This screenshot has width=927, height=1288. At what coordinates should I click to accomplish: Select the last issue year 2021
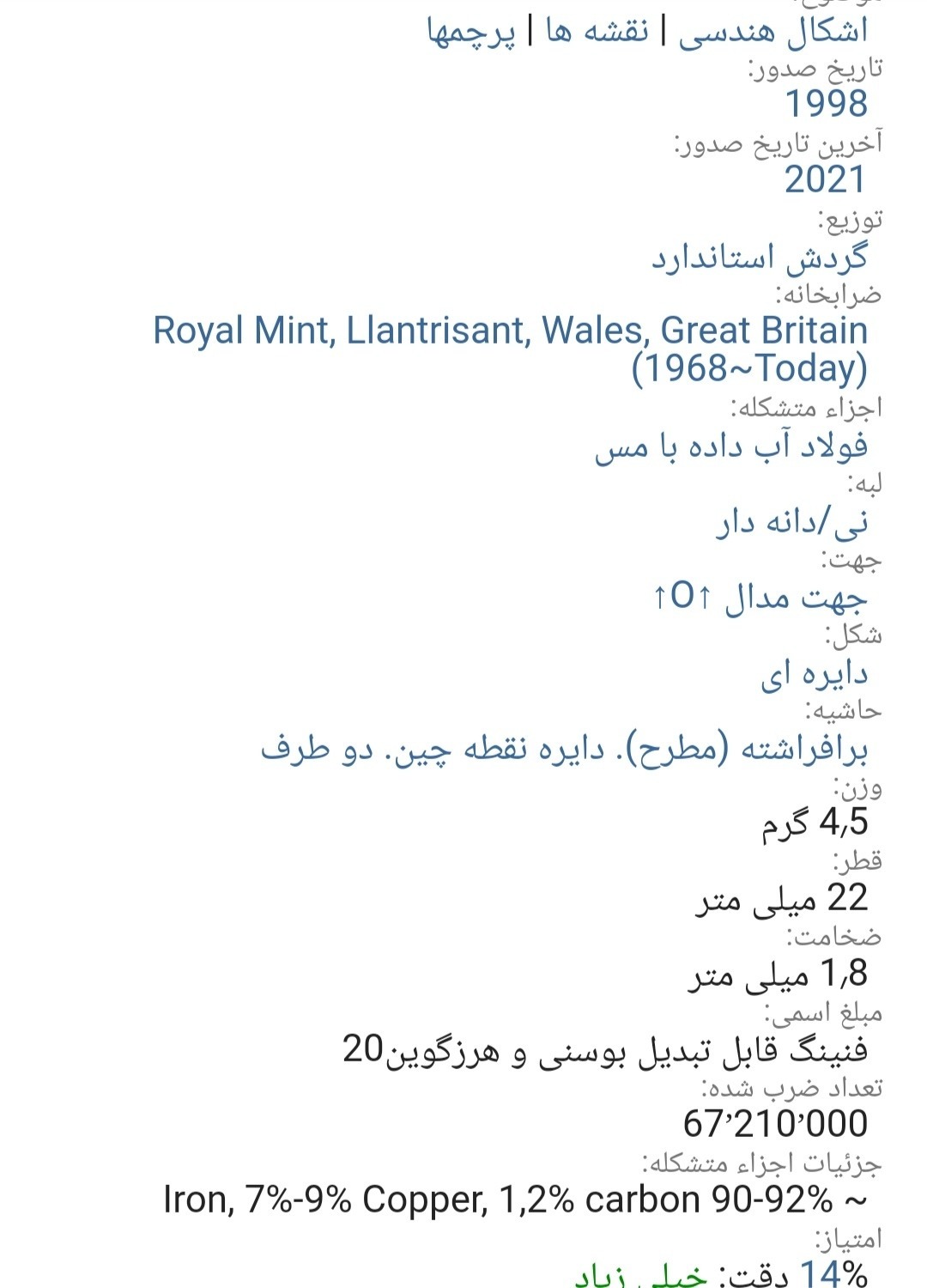[825, 179]
